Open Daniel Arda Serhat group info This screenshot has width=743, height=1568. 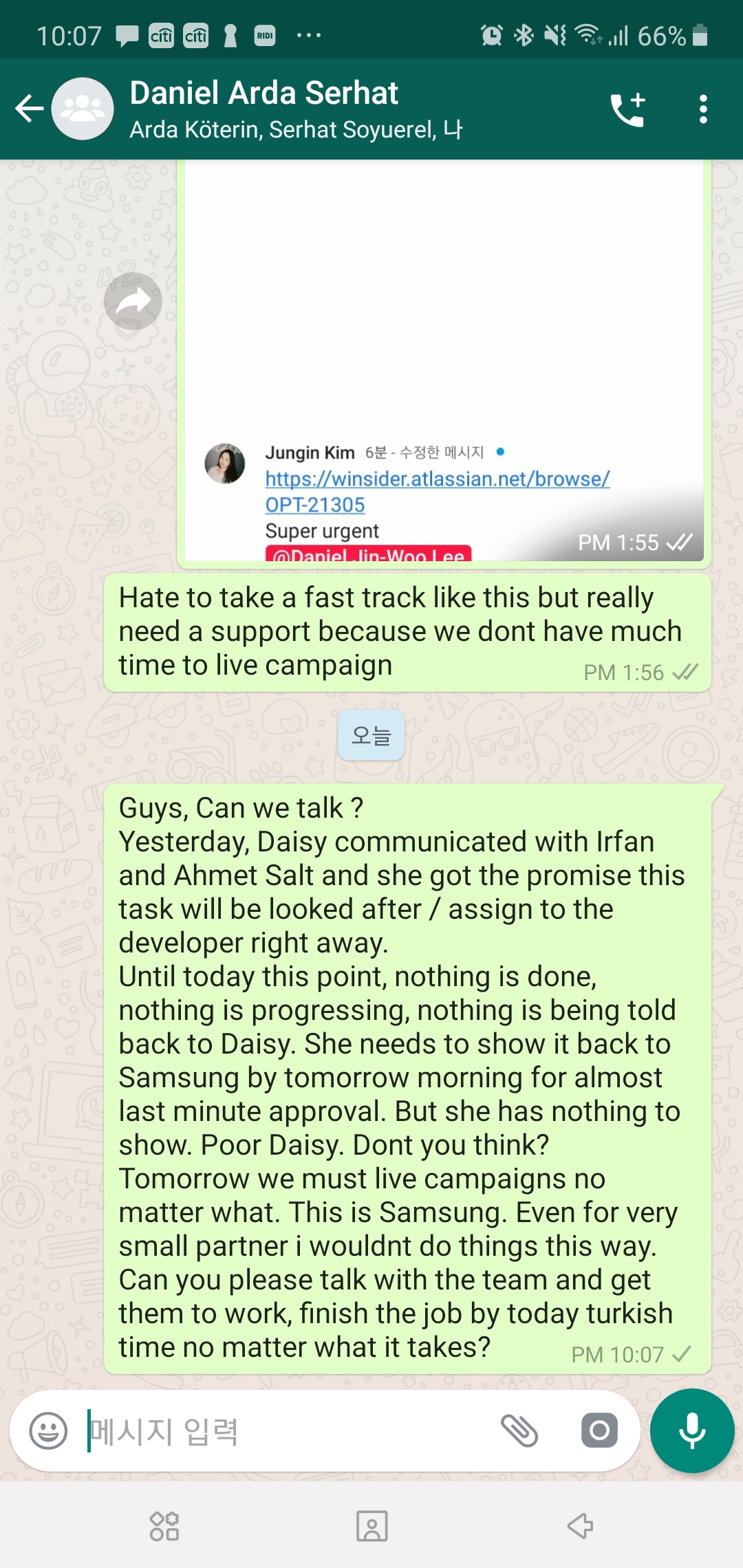click(296, 109)
